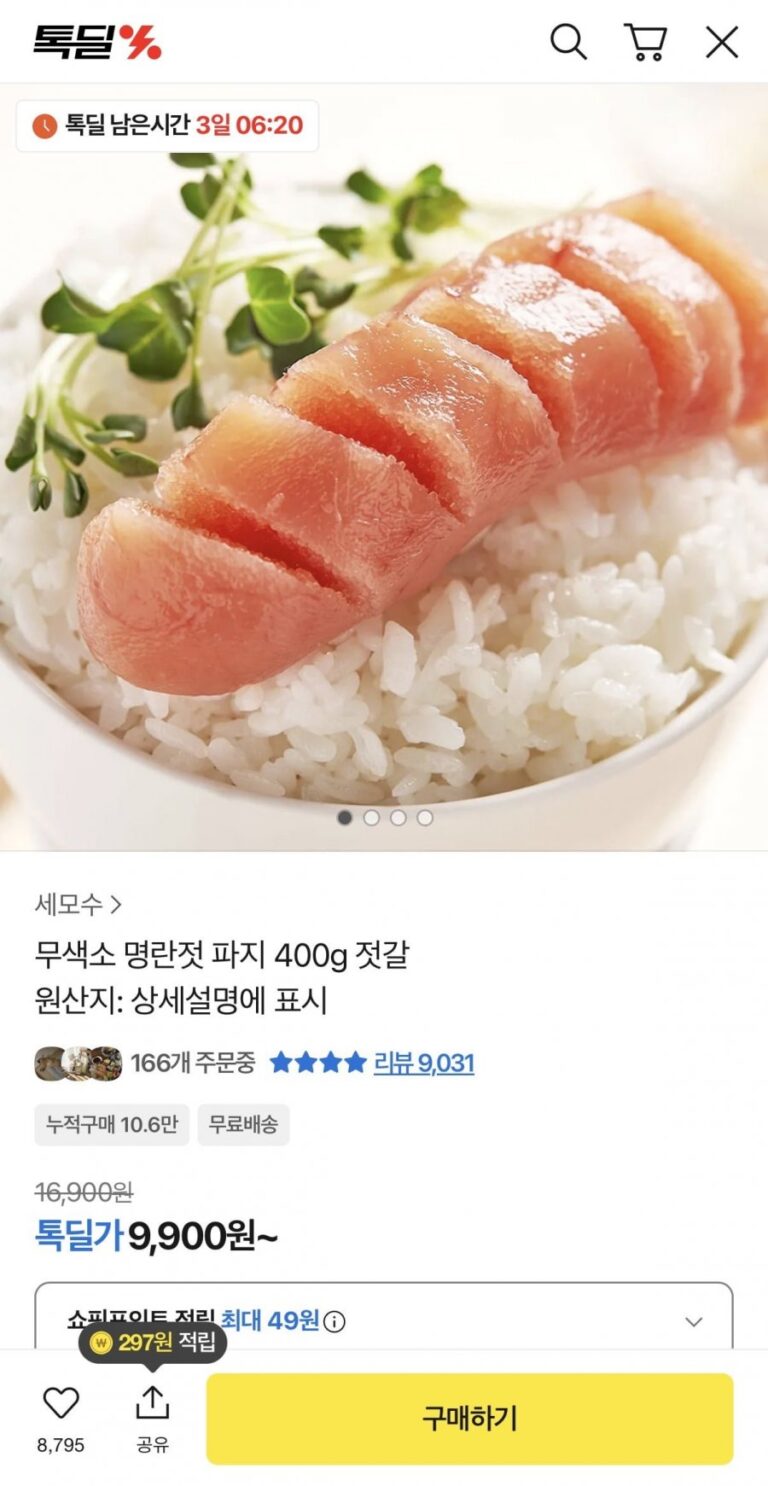Open 리뷰 9,031 reviews link
The image size is (768, 1486).
click(423, 1063)
